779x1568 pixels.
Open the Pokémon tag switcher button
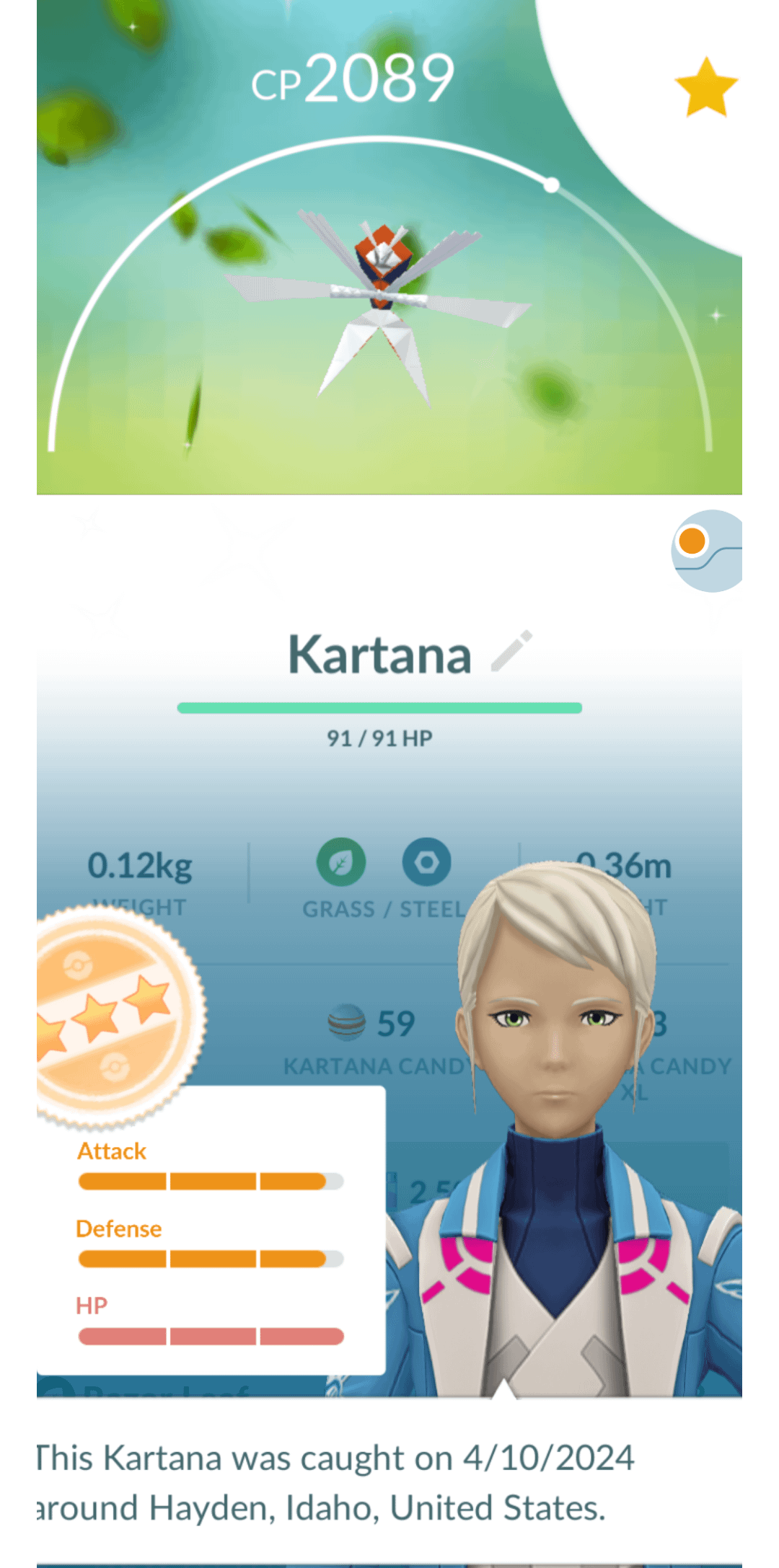(705, 551)
